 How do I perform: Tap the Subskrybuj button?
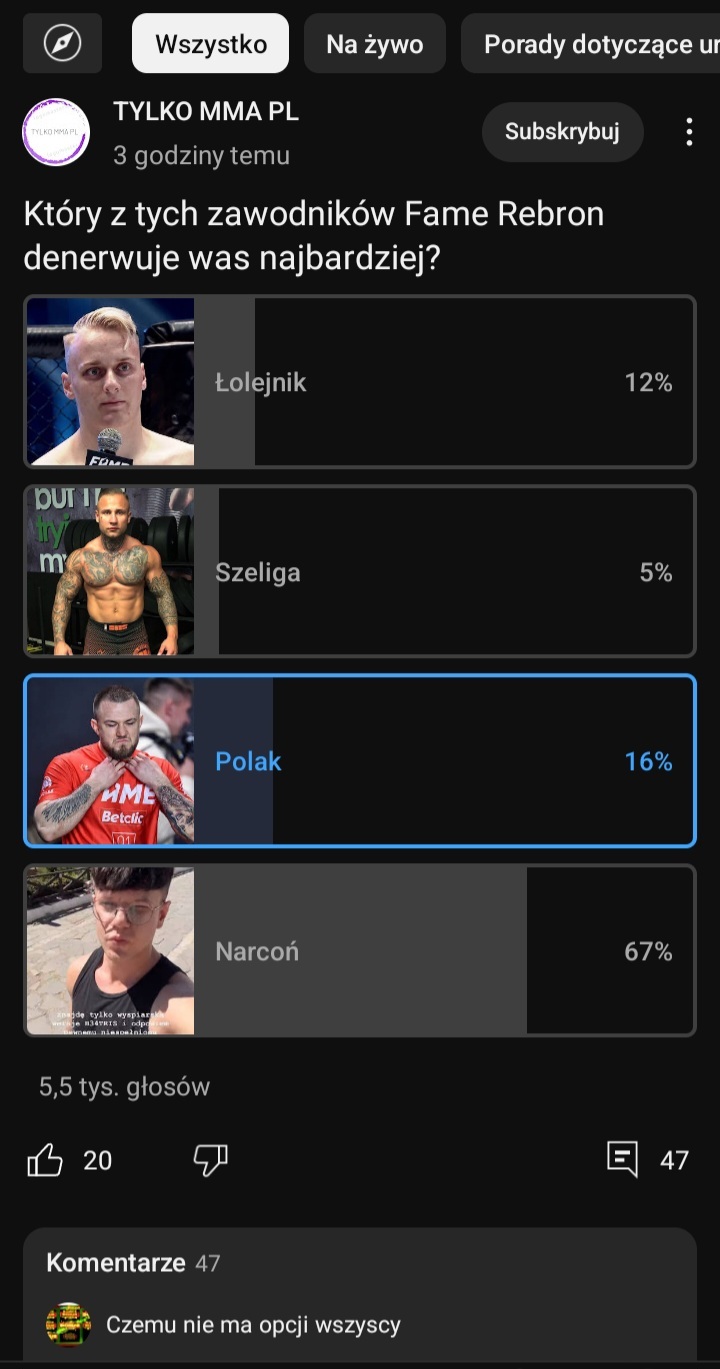(562, 132)
